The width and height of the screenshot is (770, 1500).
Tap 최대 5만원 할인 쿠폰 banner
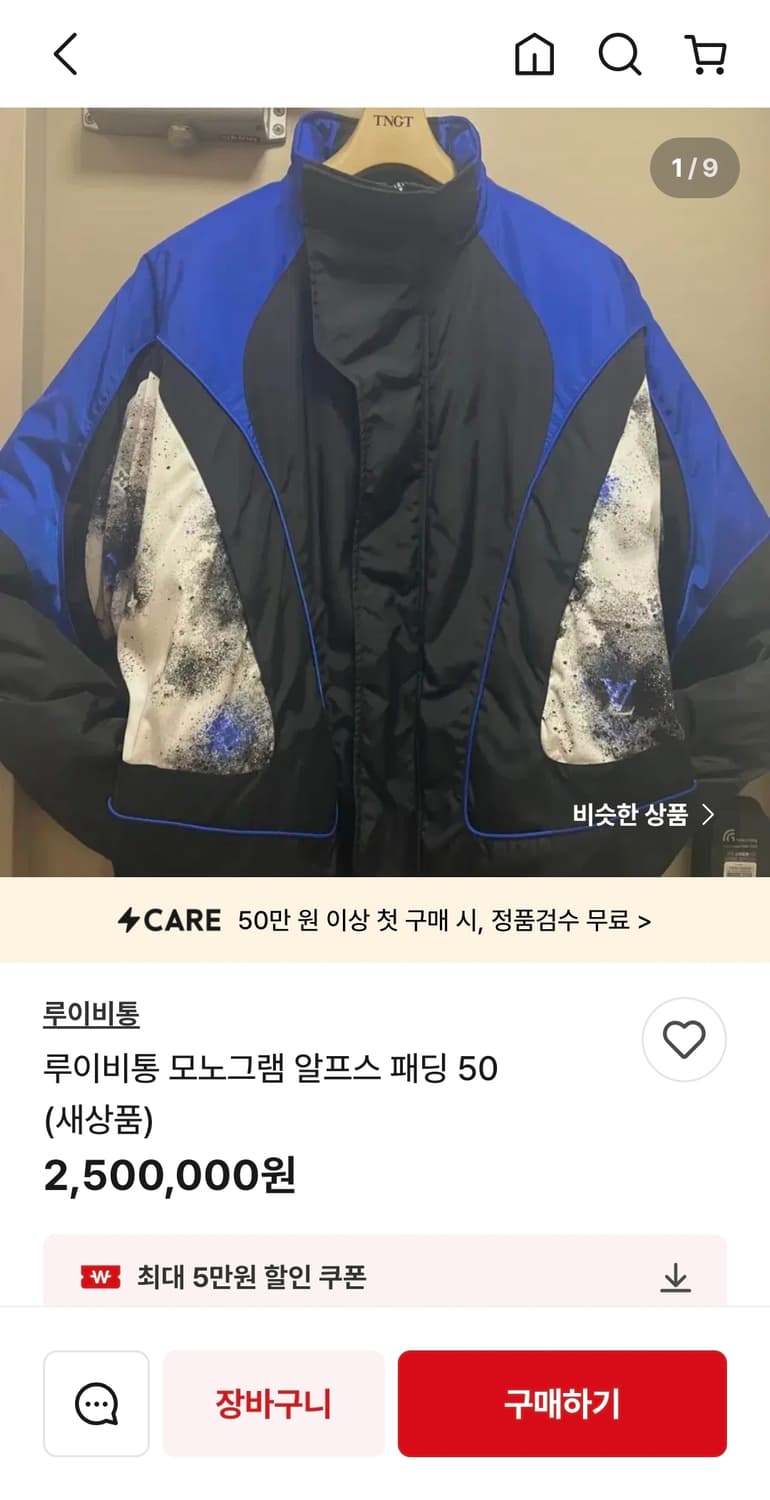(385, 1275)
